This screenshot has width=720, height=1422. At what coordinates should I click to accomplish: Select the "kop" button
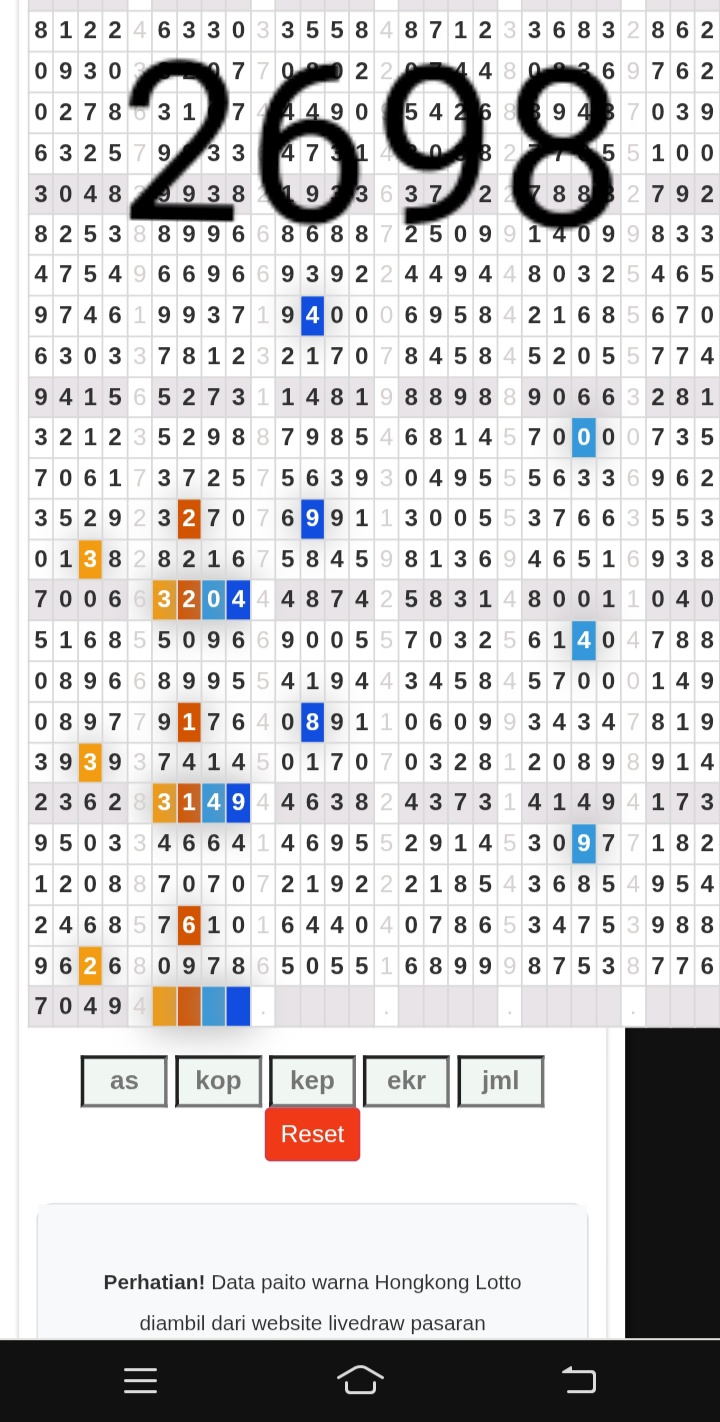click(218, 1081)
